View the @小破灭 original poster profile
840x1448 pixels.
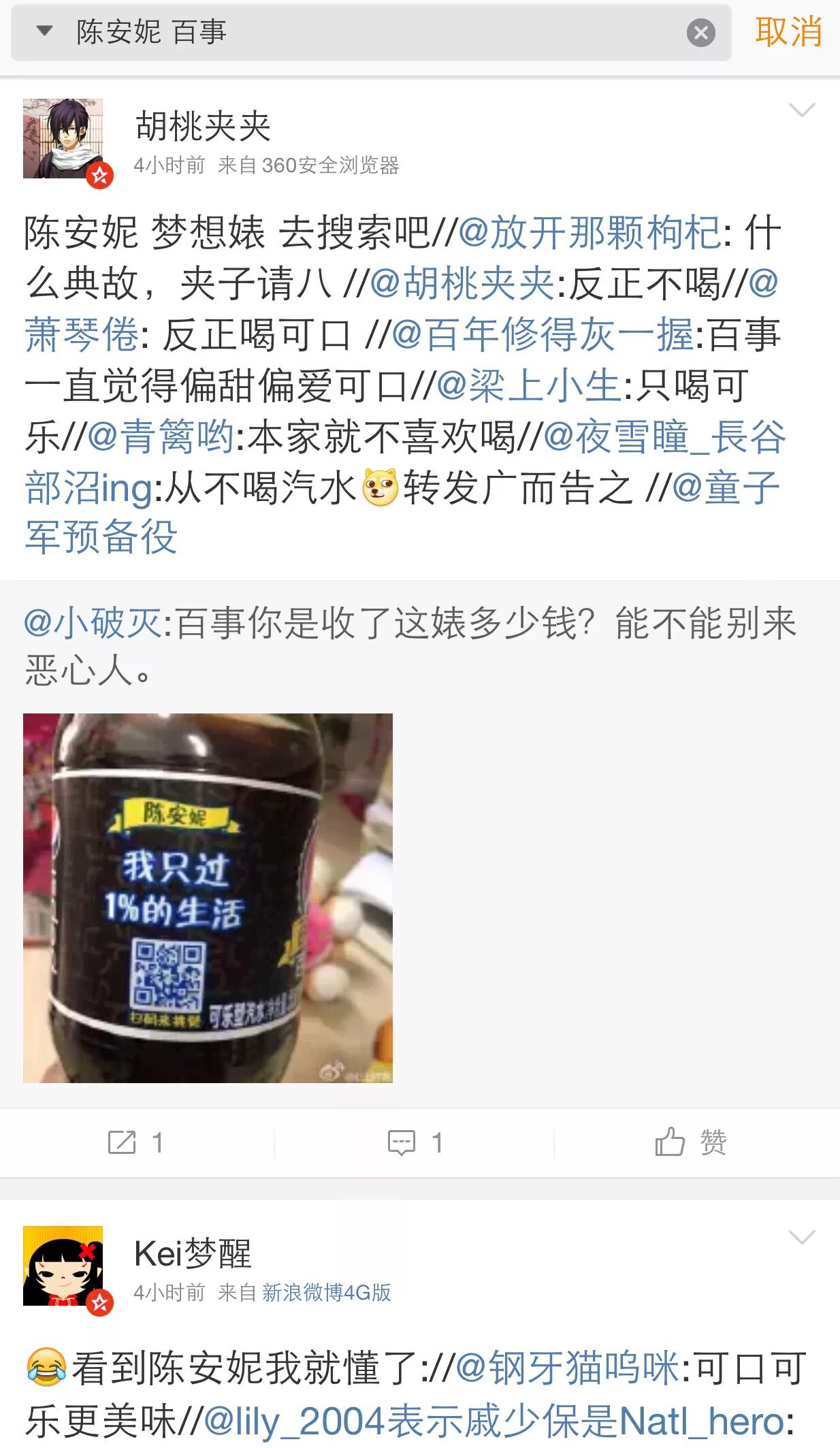tap(92, 623)
